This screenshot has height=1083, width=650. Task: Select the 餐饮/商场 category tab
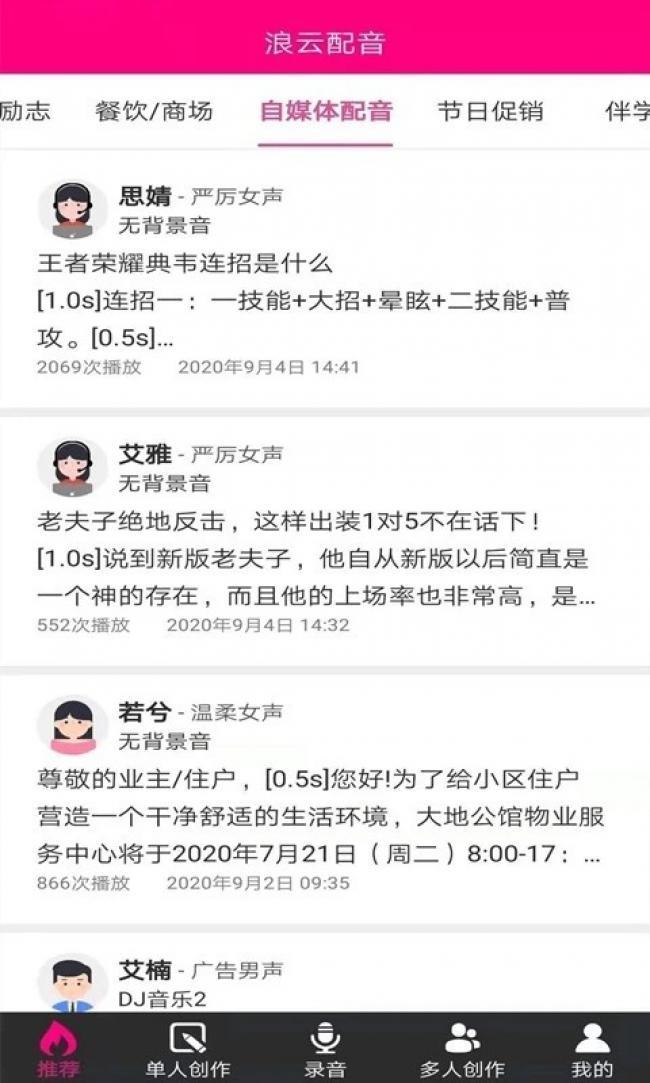(x=154, y=111)
